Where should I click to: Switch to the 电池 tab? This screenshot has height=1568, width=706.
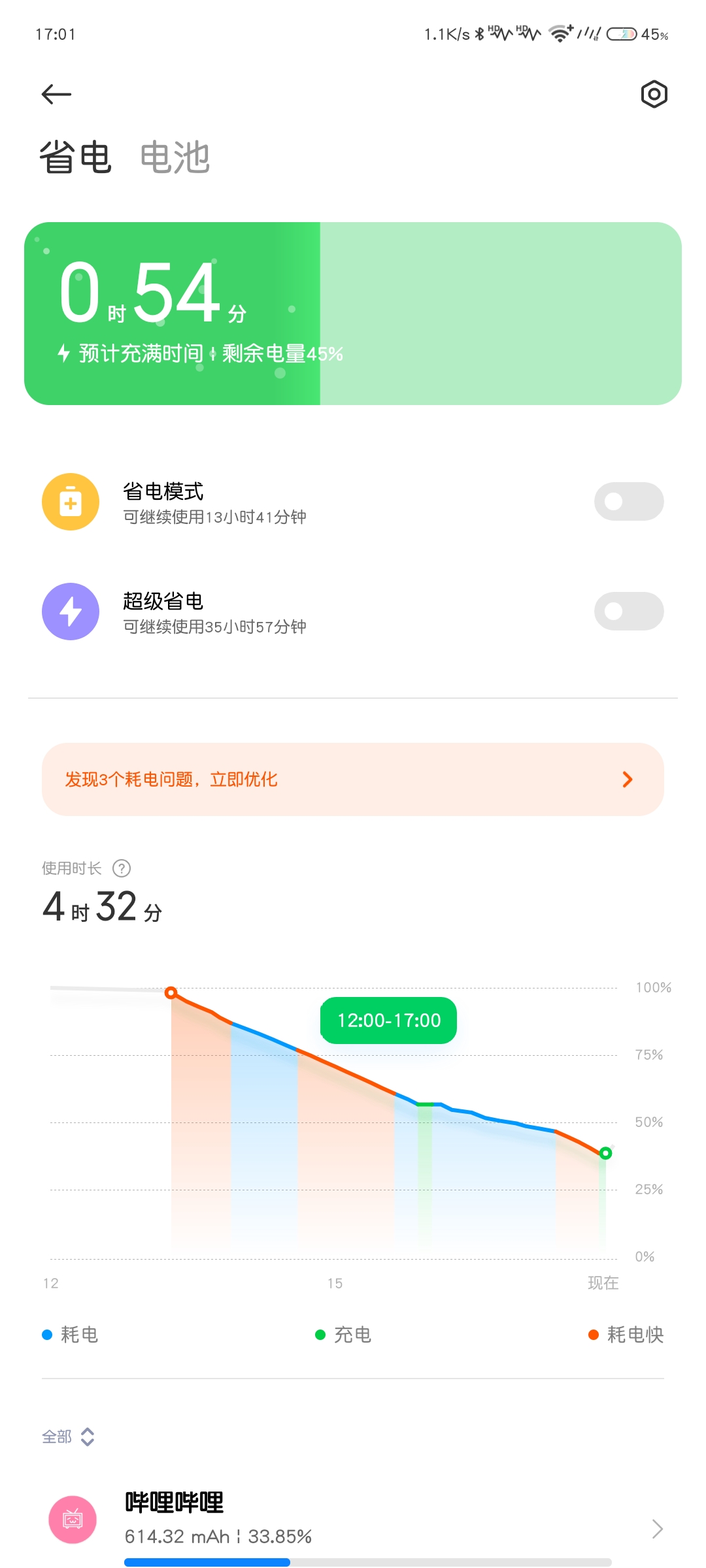[175, 157]
